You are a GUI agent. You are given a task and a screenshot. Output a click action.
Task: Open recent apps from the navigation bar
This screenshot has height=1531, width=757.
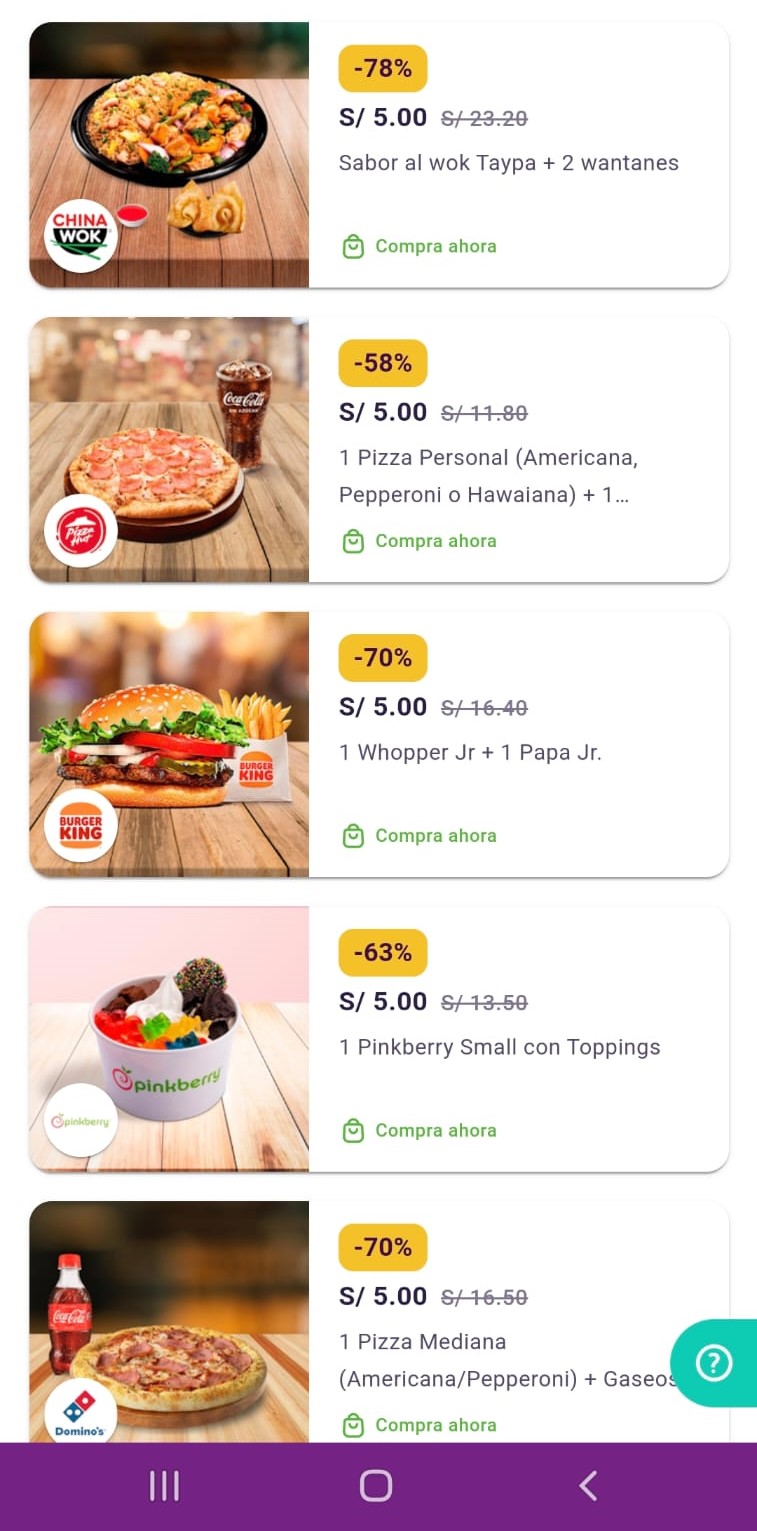(x=165, y=1486)
